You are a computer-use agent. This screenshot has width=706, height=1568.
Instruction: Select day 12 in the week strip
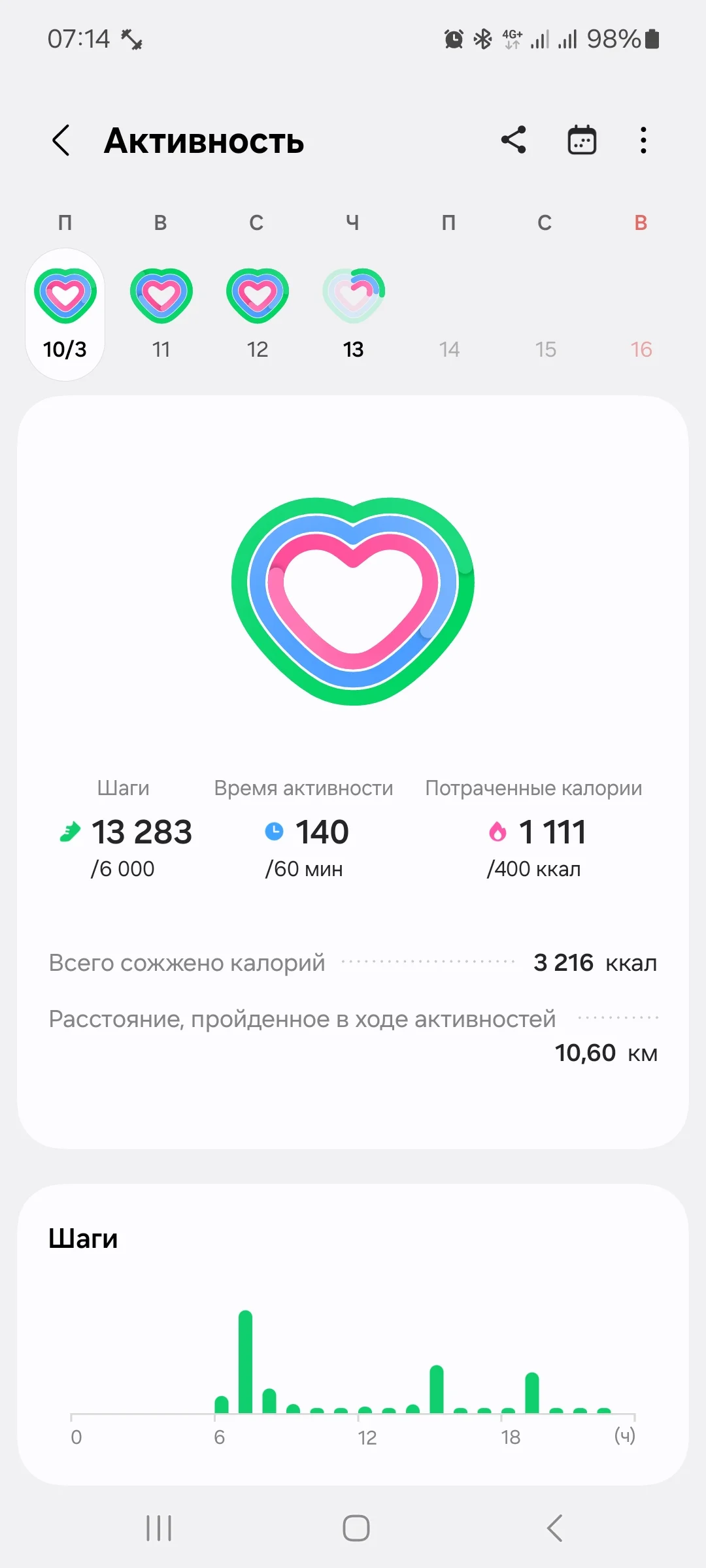click(258, 314)
